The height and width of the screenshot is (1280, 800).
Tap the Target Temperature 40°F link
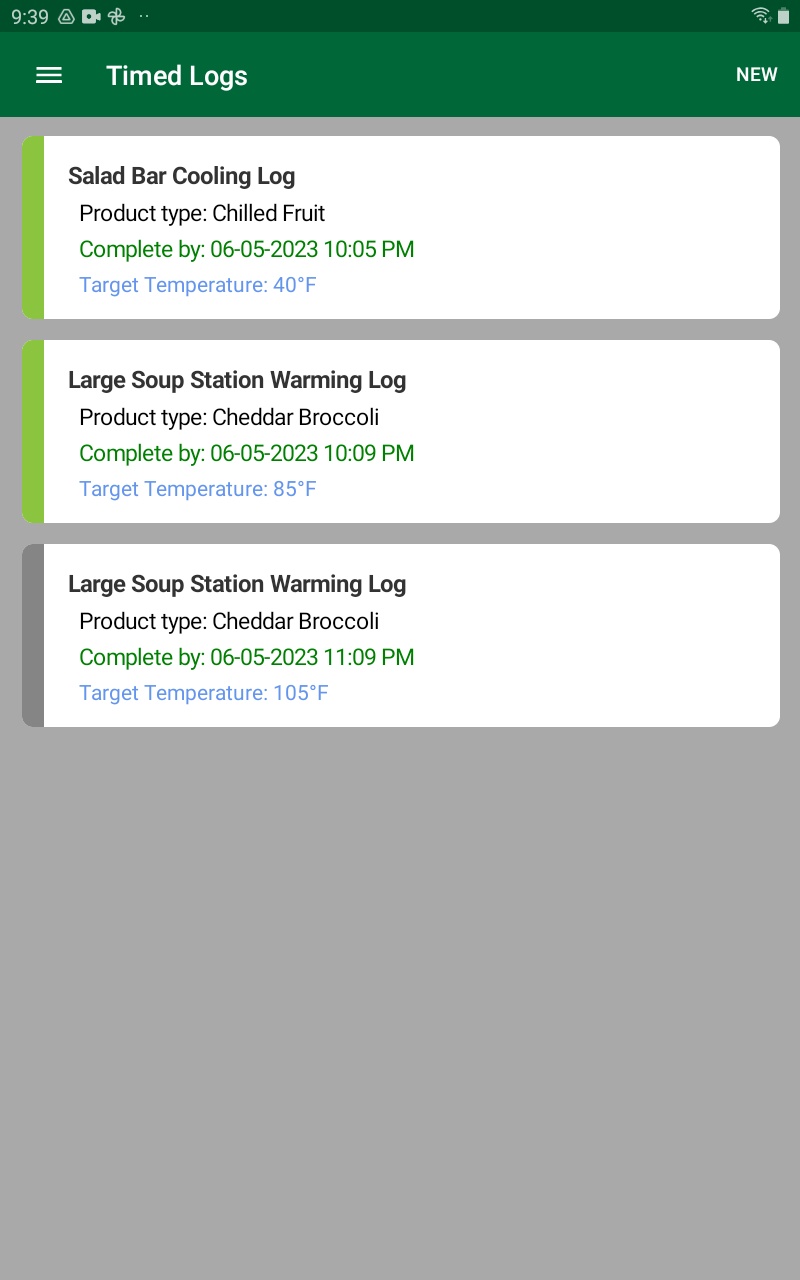(x=197, y=285)
